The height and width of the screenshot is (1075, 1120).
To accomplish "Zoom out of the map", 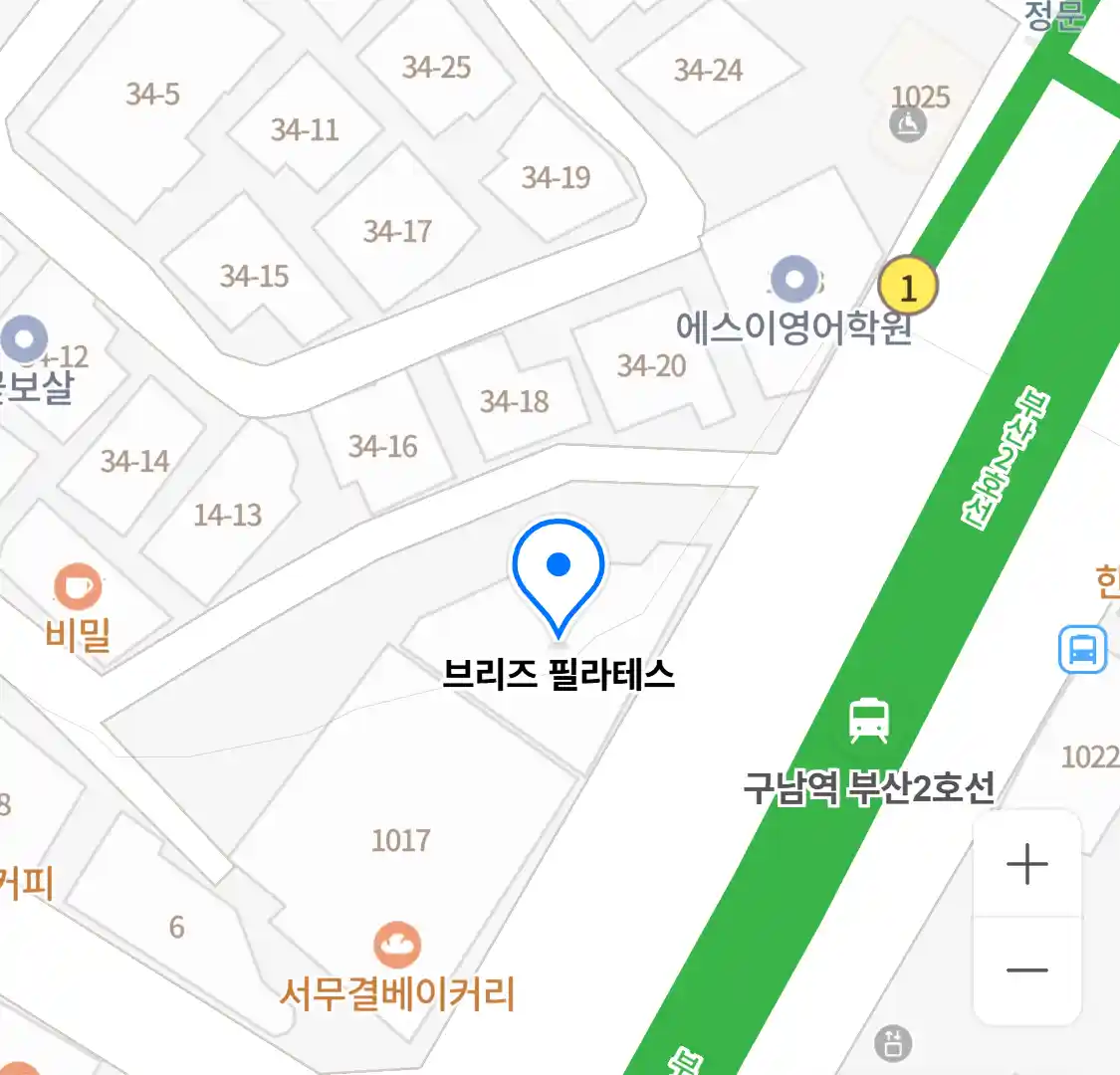I will tap(1026, 970).
